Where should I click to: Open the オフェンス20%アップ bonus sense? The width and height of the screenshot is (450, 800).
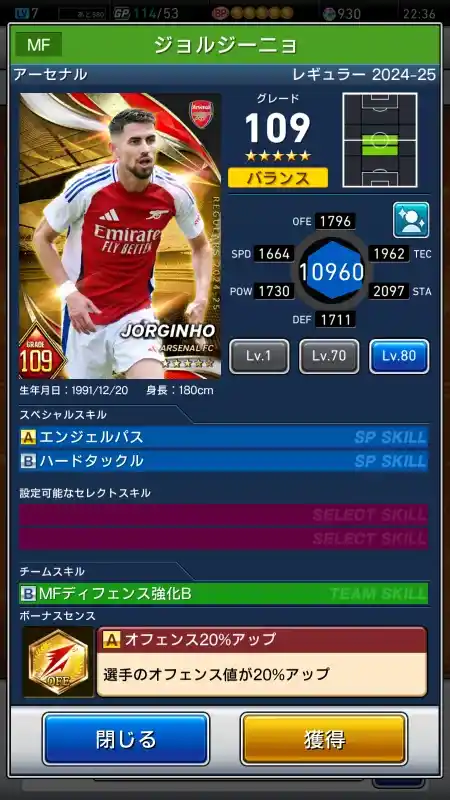point(262,662)
